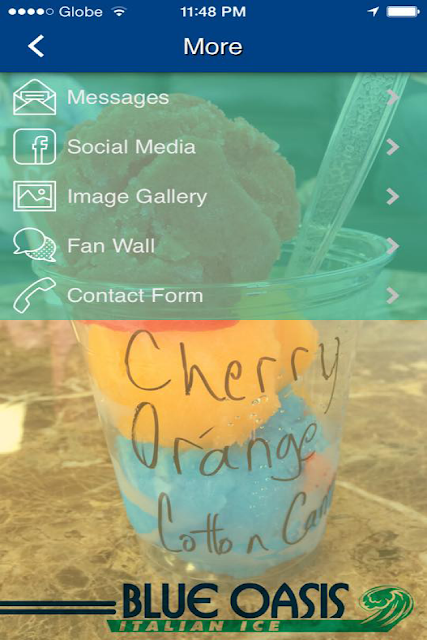Image resolution: width=427 pixels, height=640 pixels.
Task: Open Social Media
Action: (x=214, y=147)
